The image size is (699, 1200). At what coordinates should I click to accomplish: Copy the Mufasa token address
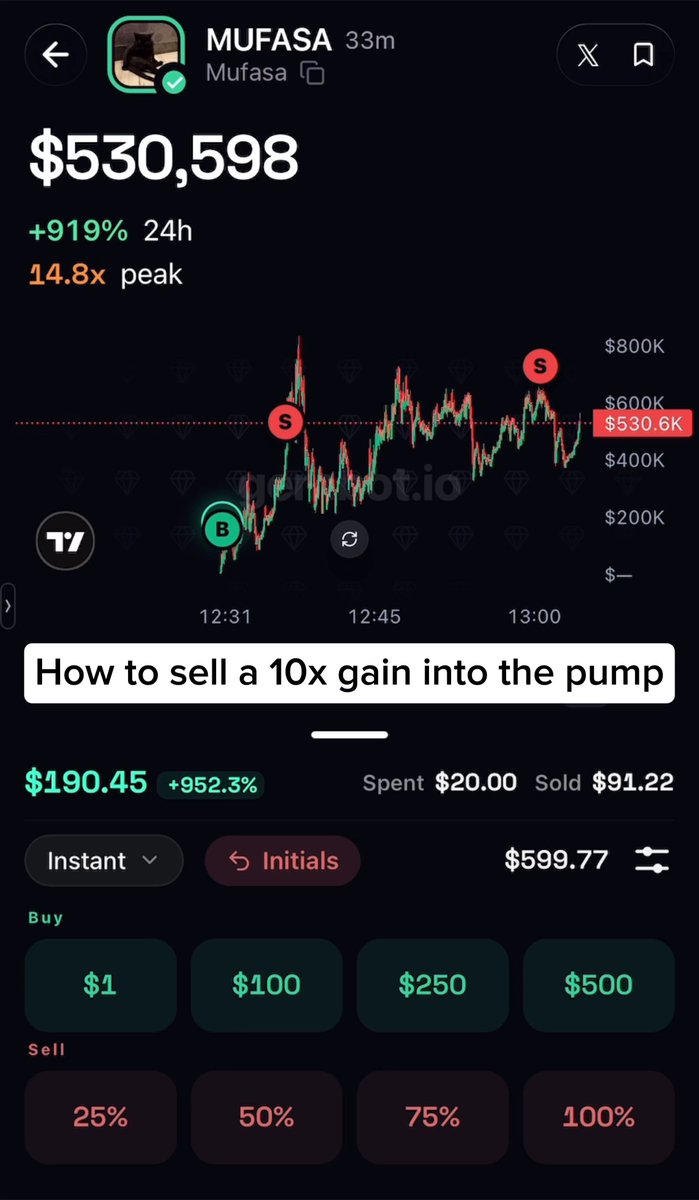313,73
